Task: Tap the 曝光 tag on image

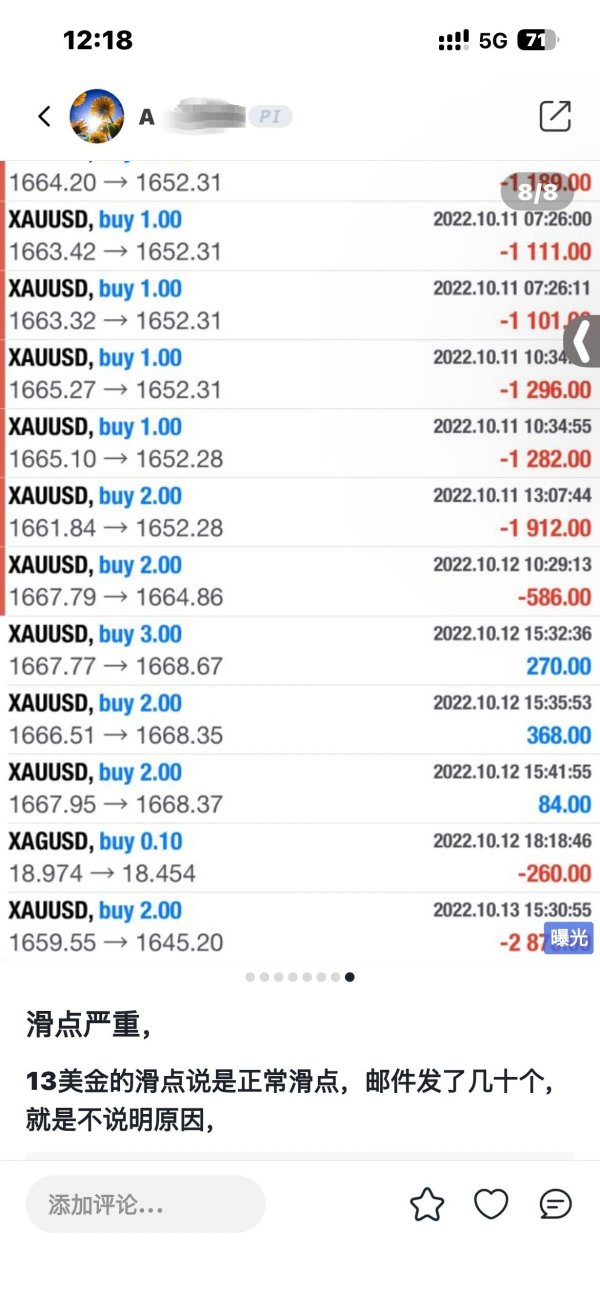Action: pyautogui.click(x=568, y=939)
